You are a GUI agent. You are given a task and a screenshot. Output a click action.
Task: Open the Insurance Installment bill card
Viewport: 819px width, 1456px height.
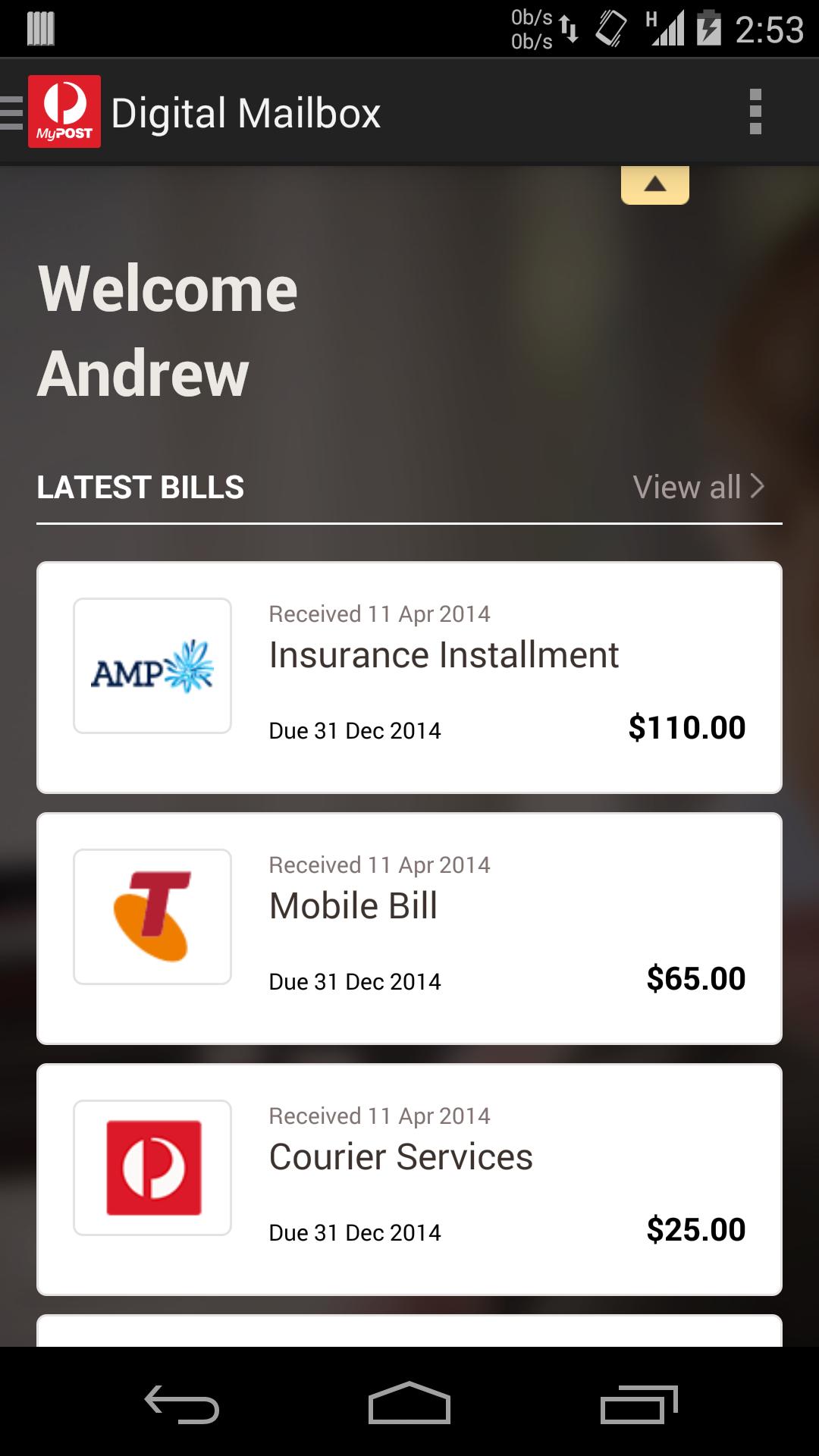tap(409, 675)
